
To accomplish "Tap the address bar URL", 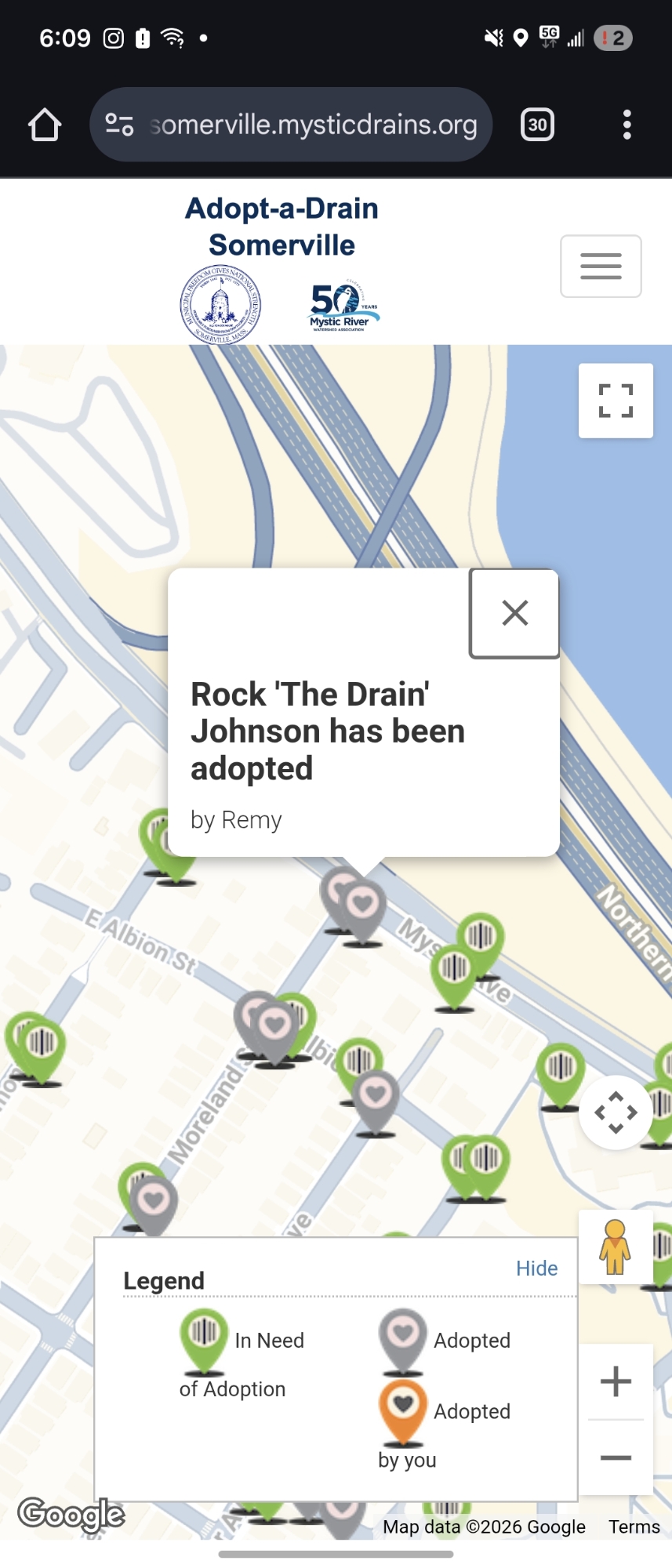I will pyautogui.click(x=314, y=125).
